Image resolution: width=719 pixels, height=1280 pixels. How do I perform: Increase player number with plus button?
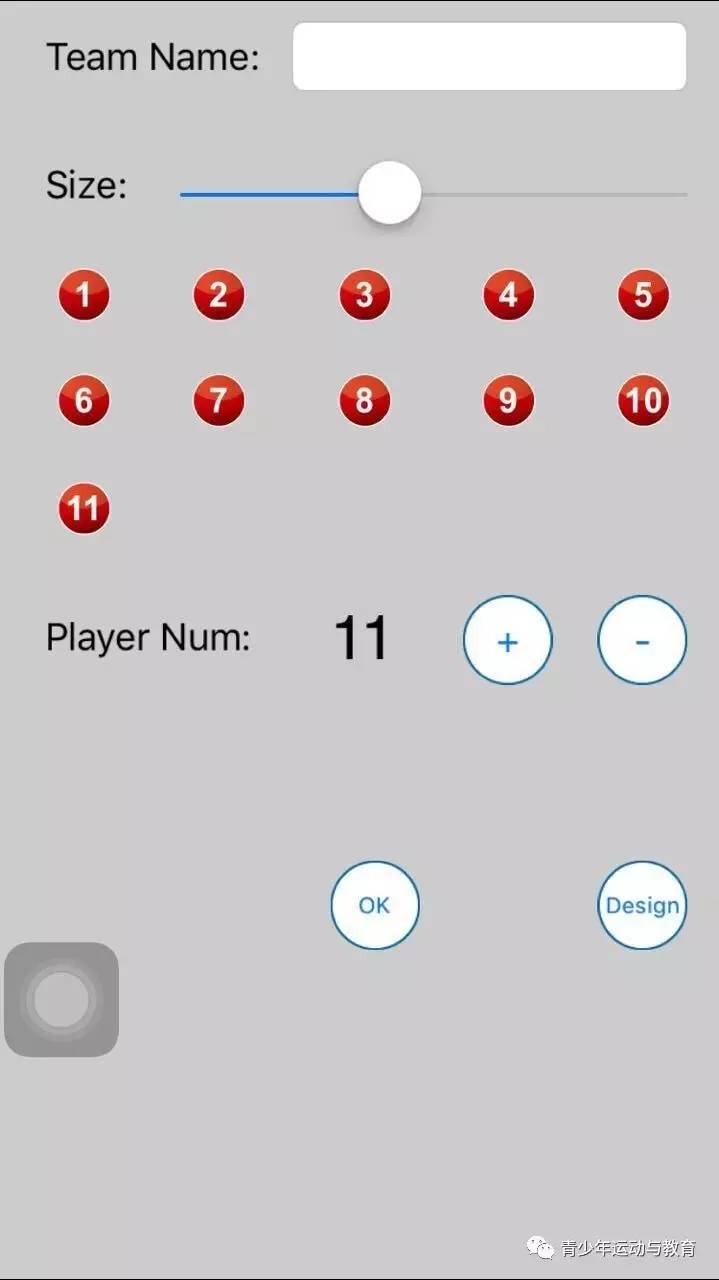click(508, 640)
